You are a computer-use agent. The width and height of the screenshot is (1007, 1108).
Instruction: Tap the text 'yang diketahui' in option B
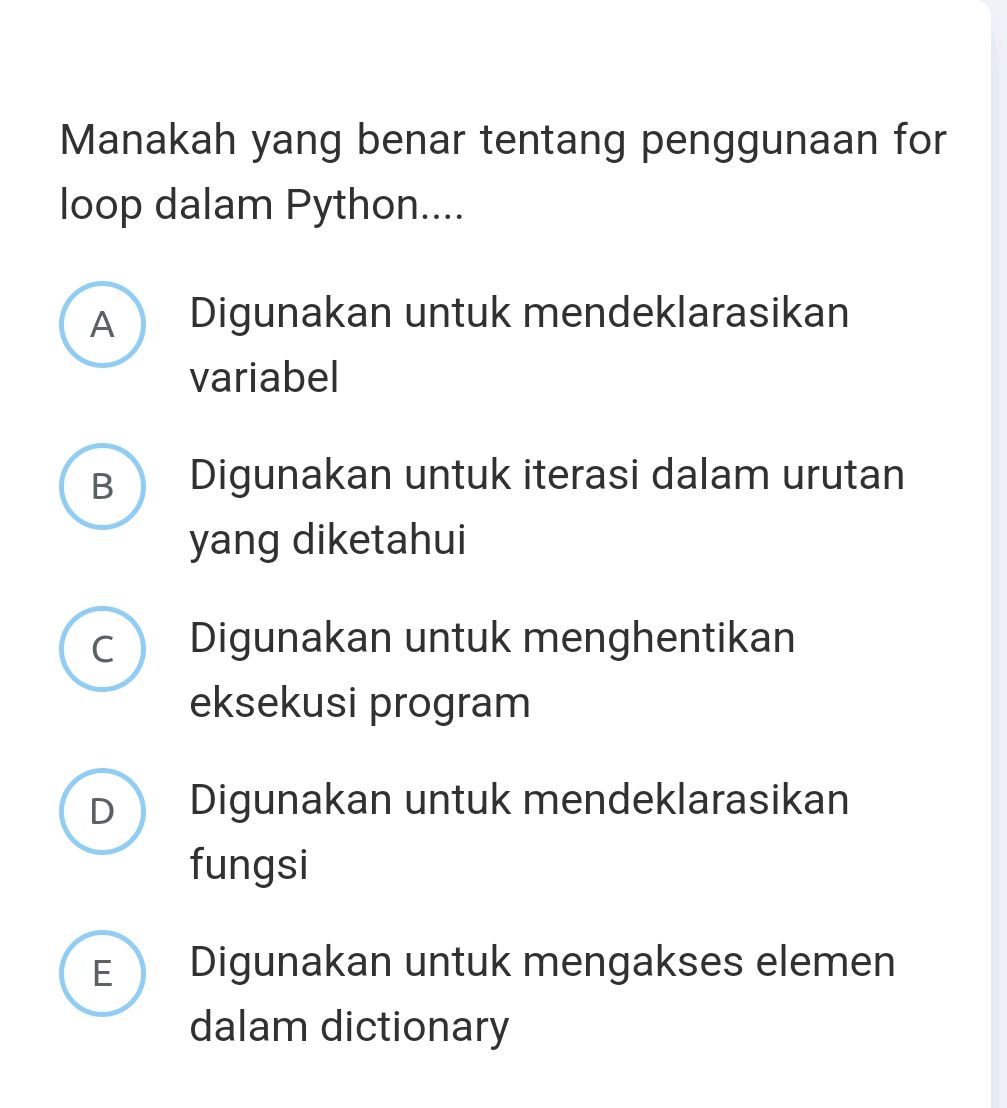point(326,540)
